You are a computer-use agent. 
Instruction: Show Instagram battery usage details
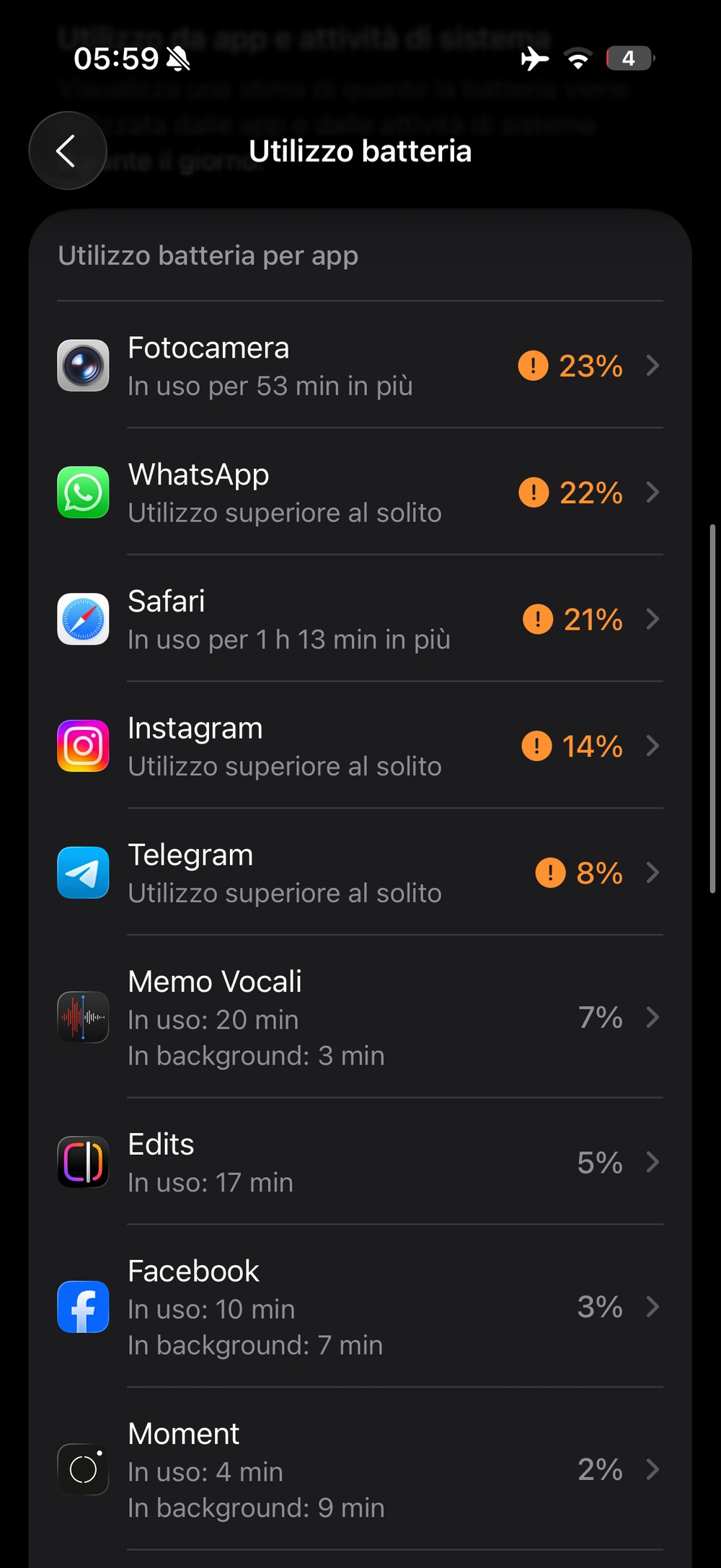pos(359,746)
